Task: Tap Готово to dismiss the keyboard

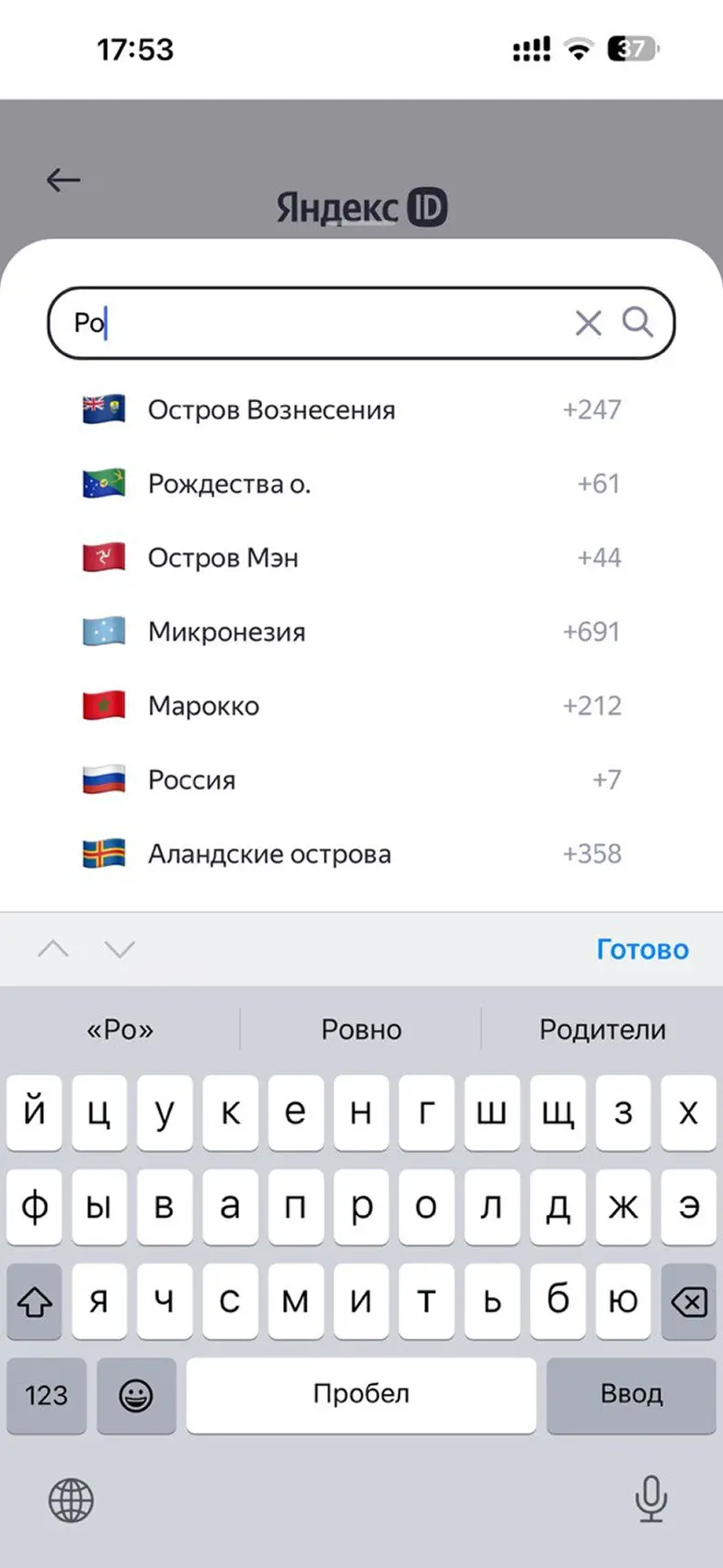Action: [x=642, y=949]
